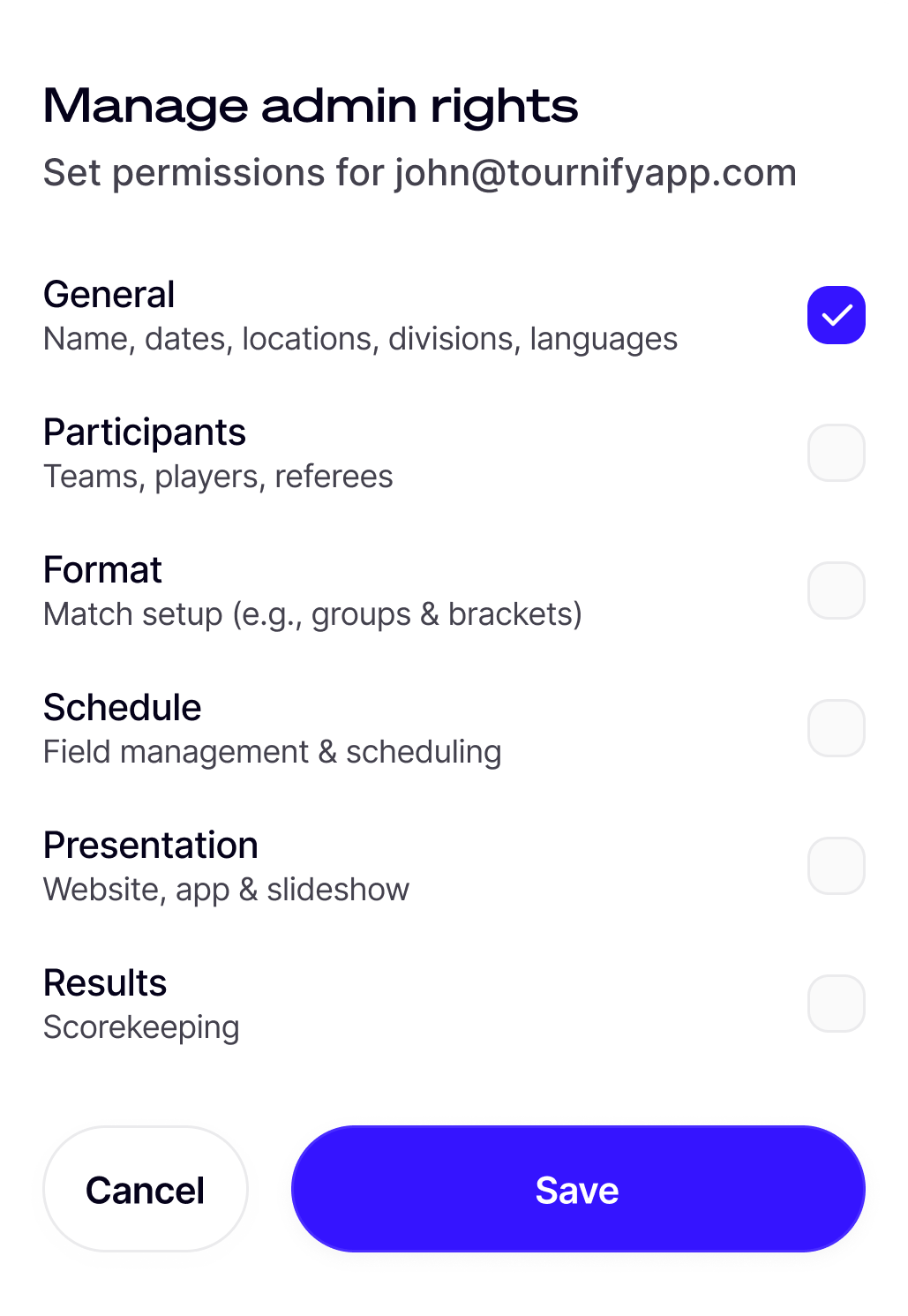The height and width of the screenshot is (1316, 908).
Task: Save the admin permissions
Action: (578, 1189)
